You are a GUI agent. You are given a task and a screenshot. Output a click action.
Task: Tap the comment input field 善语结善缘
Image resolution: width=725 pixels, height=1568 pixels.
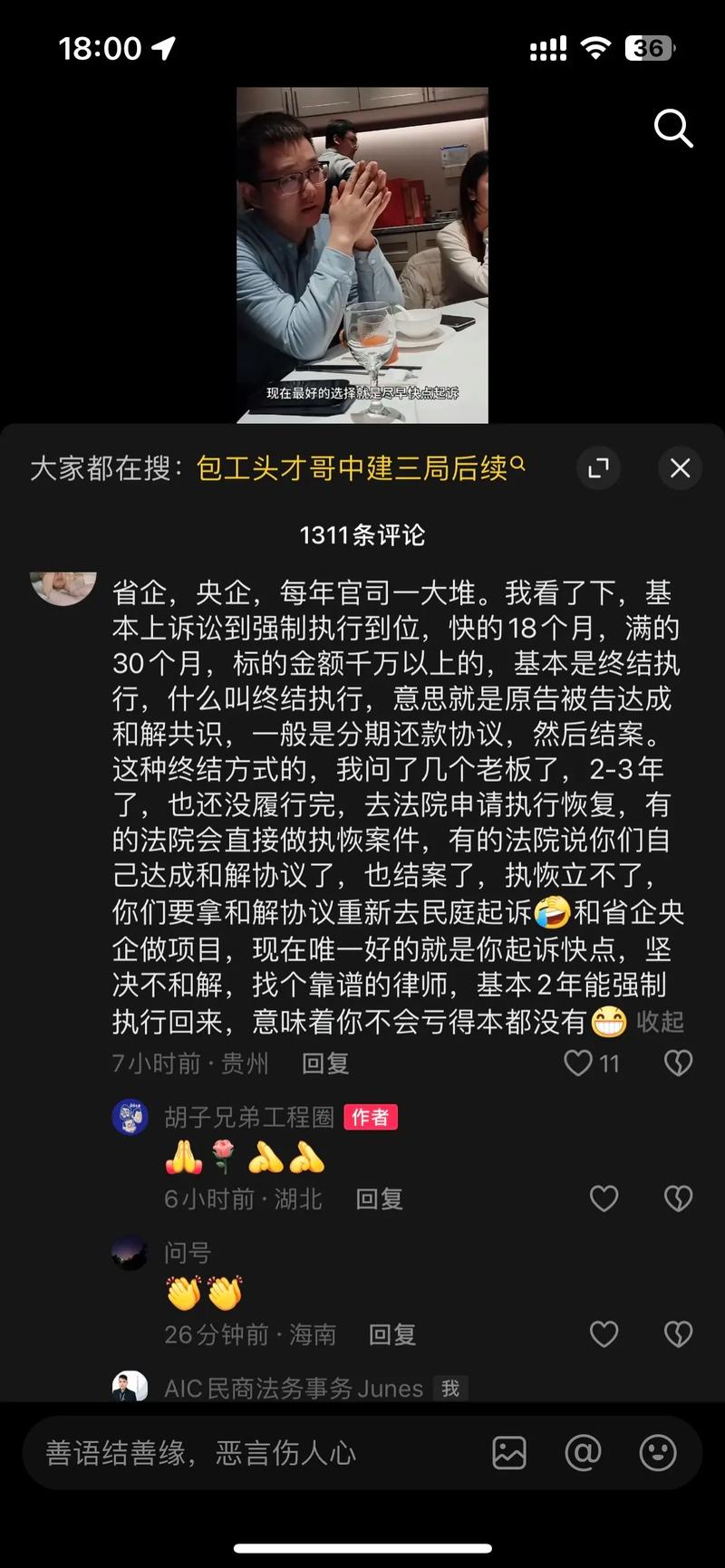click(x=227, y=1453)
